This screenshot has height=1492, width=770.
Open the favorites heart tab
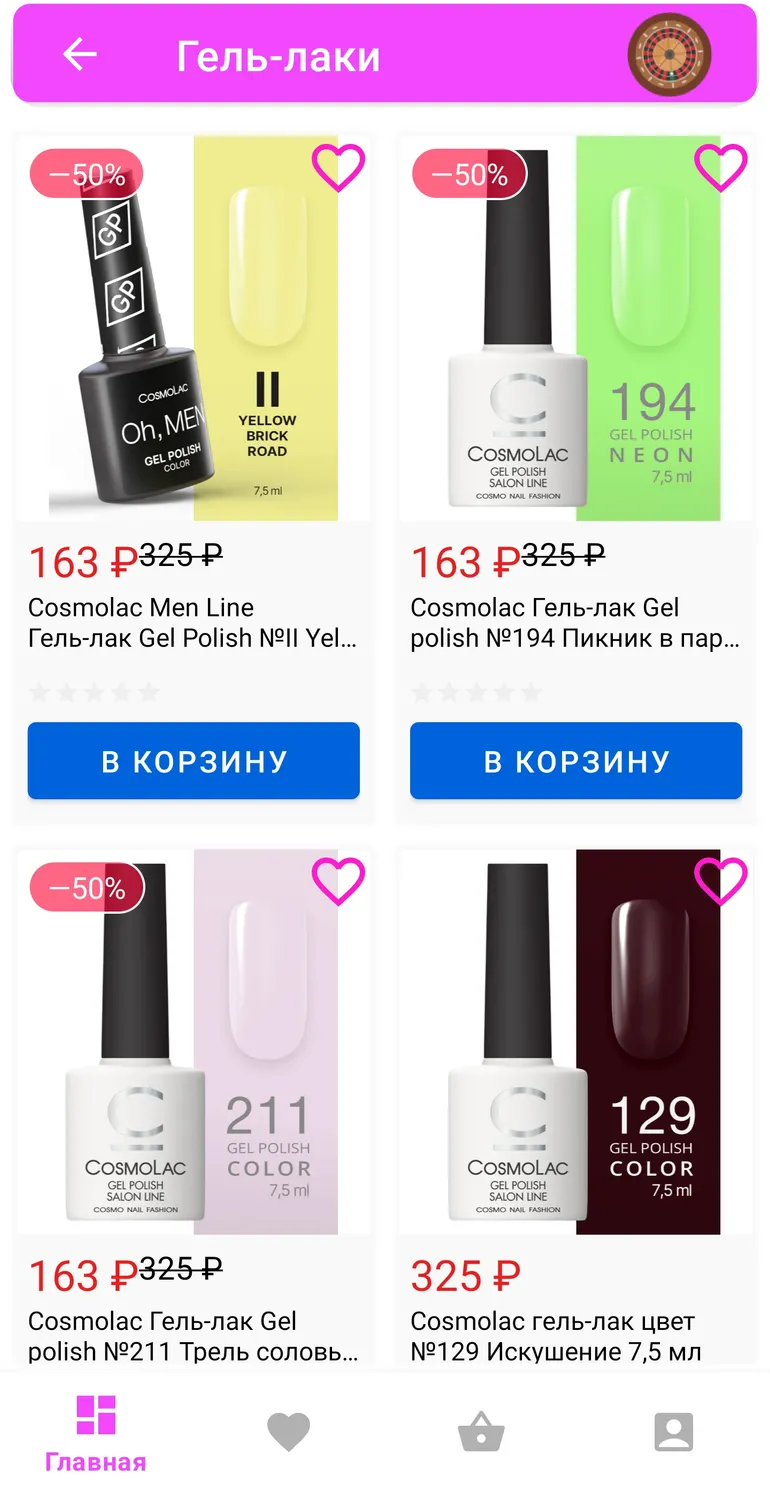[x=289, y=1432]
